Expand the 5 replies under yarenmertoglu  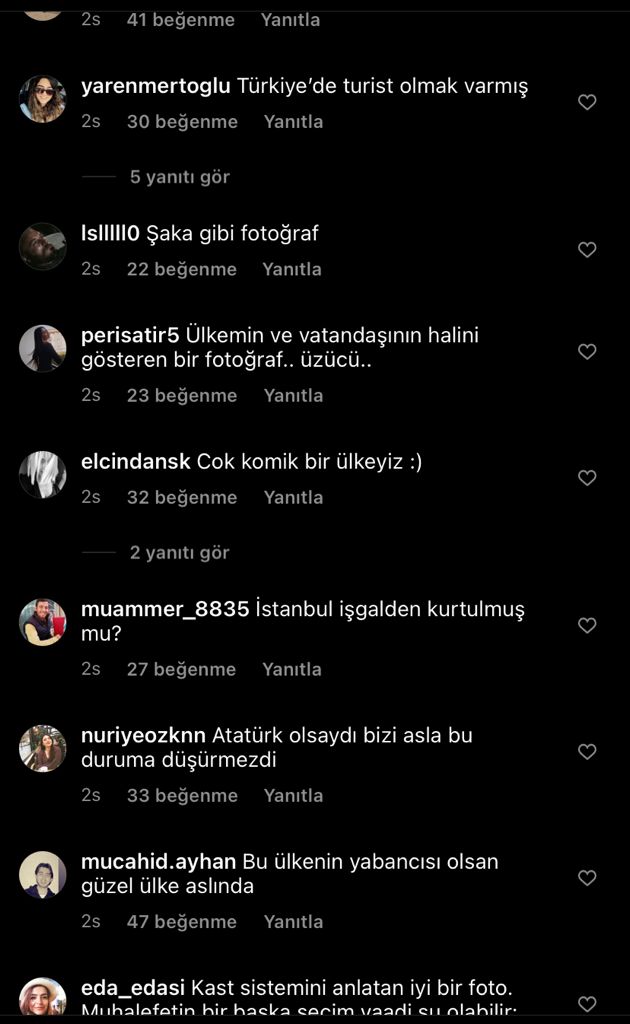179,177
